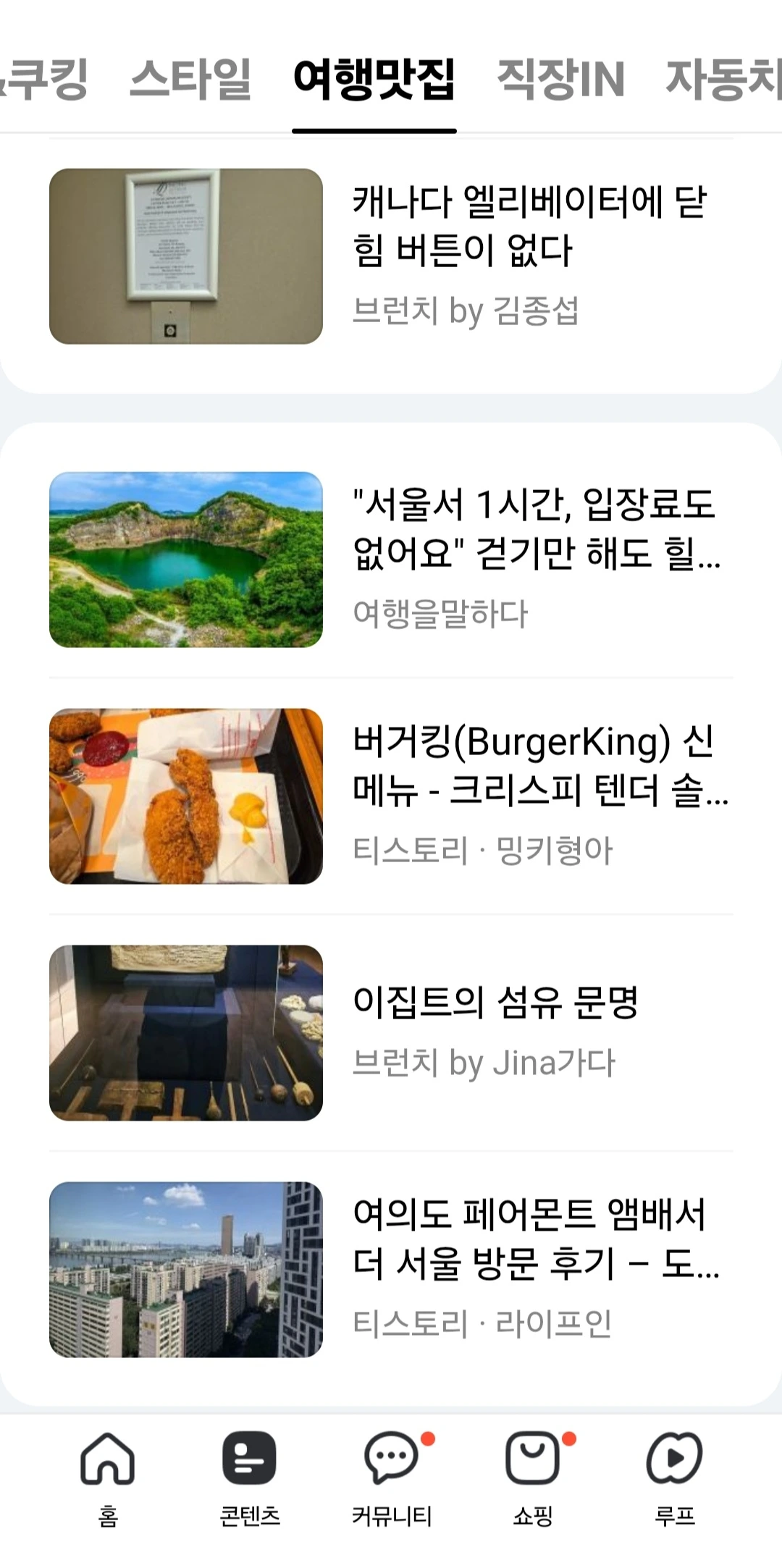Viewport: 782px width, 1568px height.
Task: Open the 버거킹 신메뉴 크리스피 텐더 post
Action: coord(539,765)
